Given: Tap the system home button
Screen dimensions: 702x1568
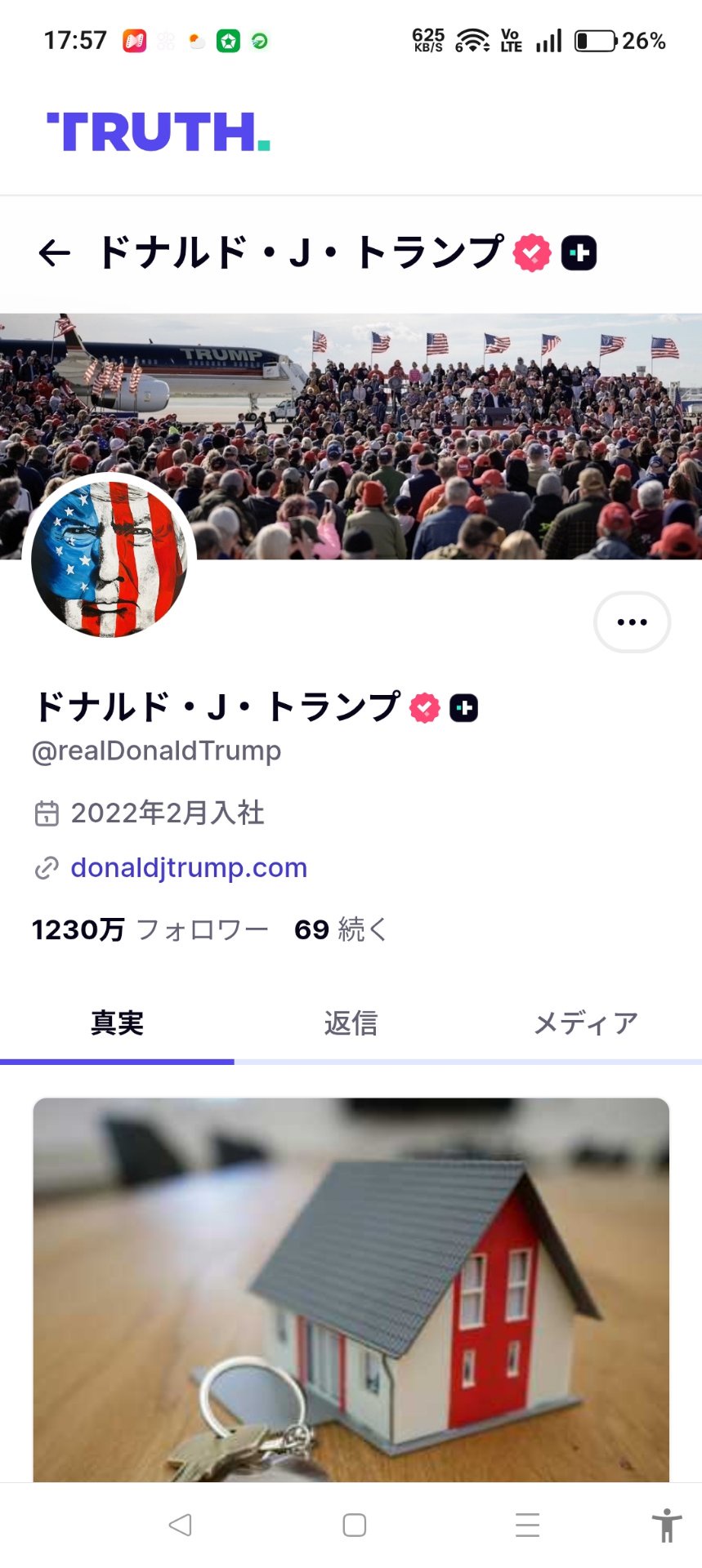Looking at the screenshot, I should (x=354, y=1525).
